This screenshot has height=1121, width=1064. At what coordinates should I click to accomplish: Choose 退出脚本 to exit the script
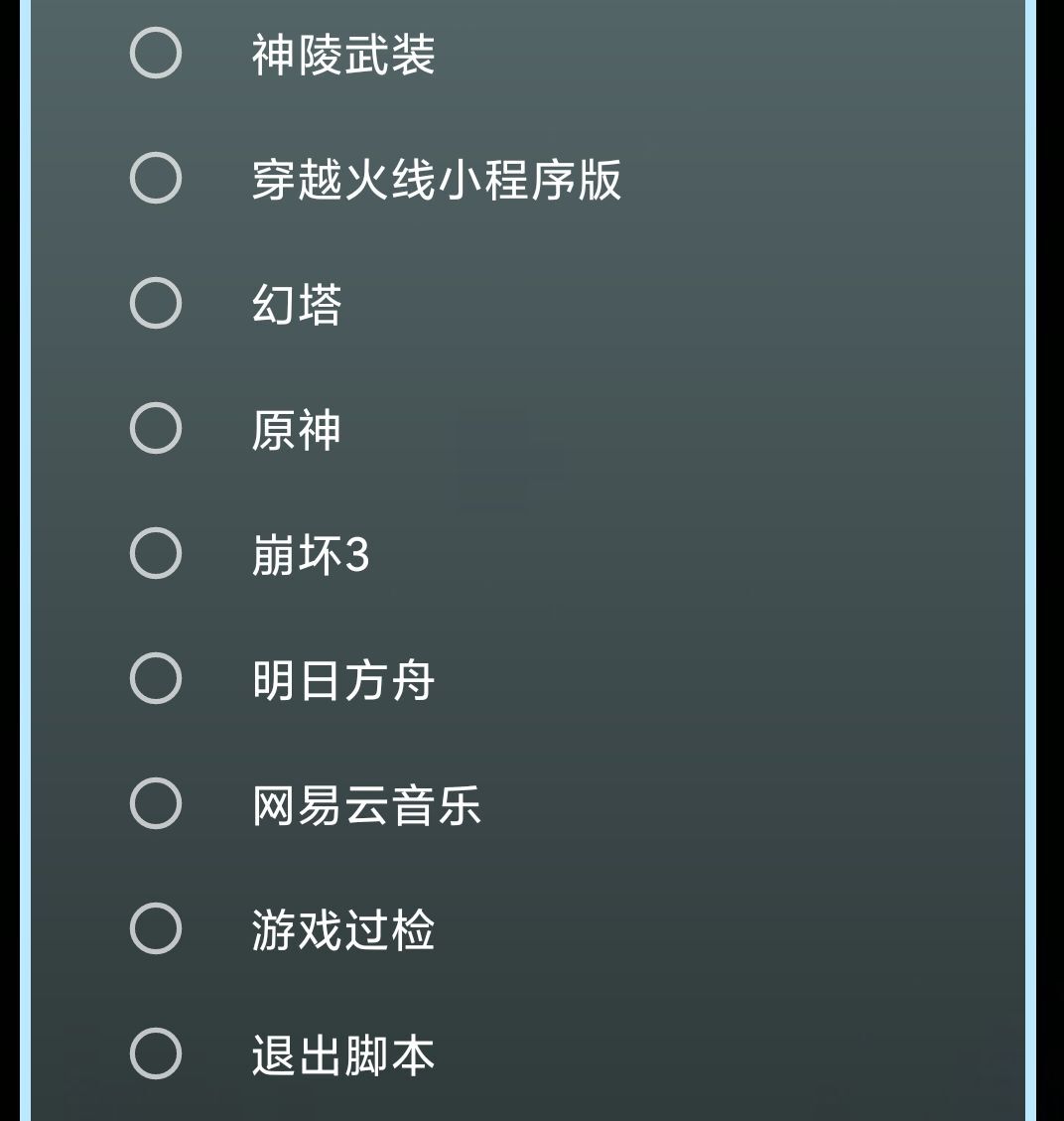coord(156,1054)
